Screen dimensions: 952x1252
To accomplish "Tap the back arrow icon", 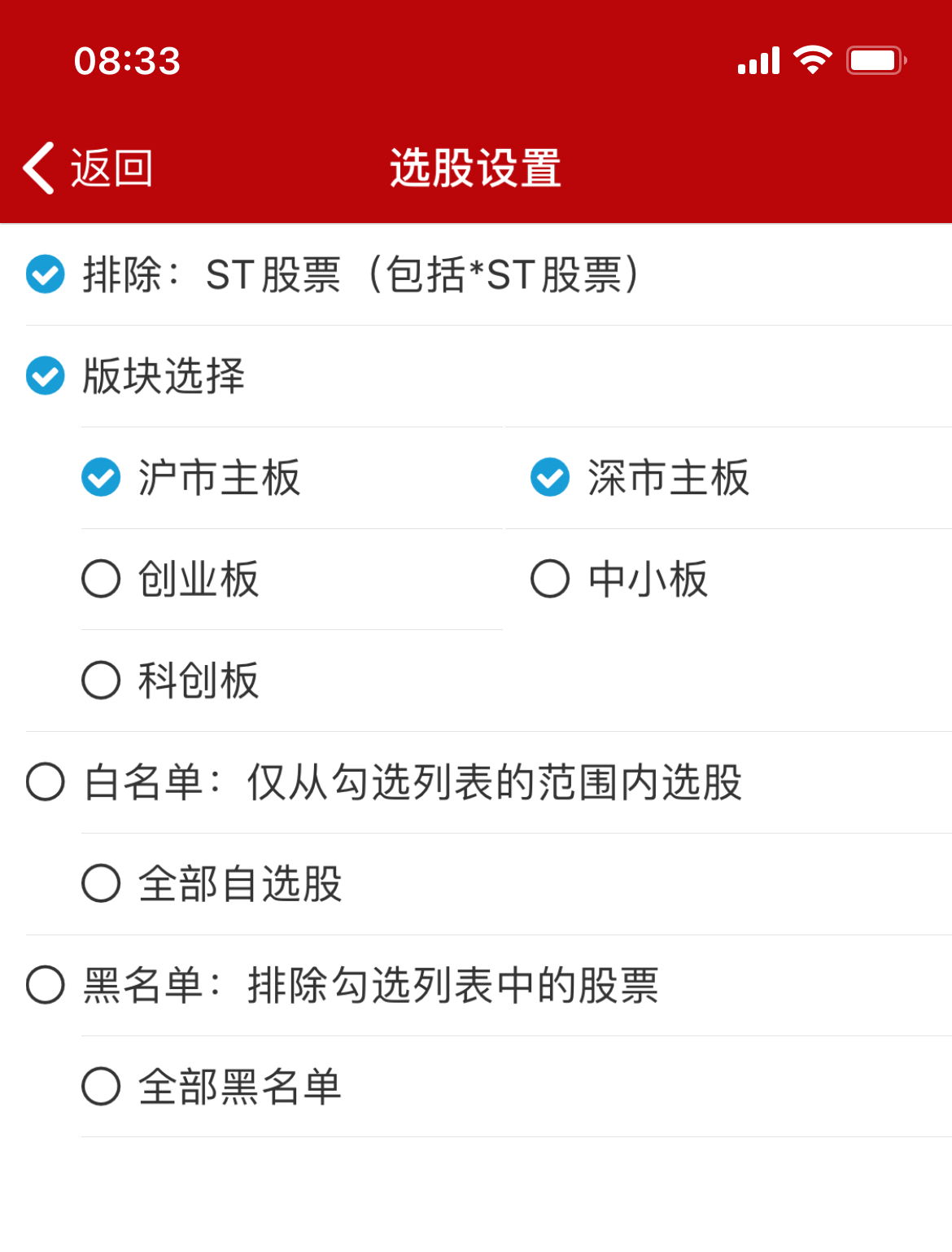I will (x=37, y=165).
